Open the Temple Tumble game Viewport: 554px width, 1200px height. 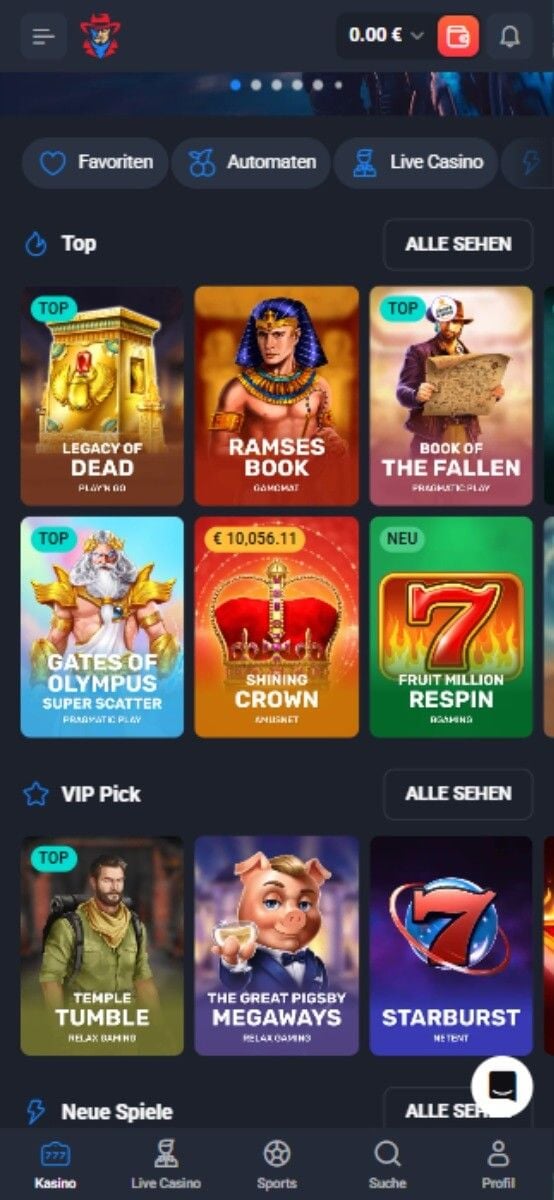pos(102,946)
